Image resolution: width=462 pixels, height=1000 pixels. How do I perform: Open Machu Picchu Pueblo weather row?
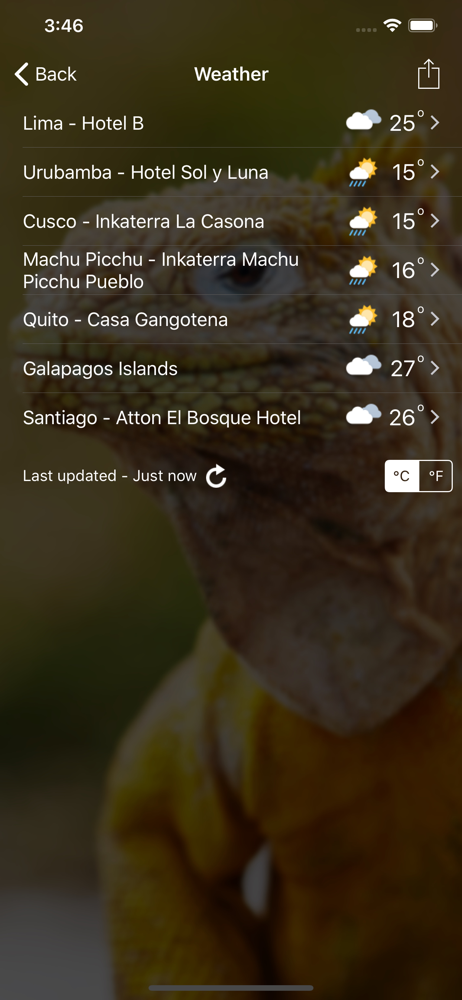point(231,270)
